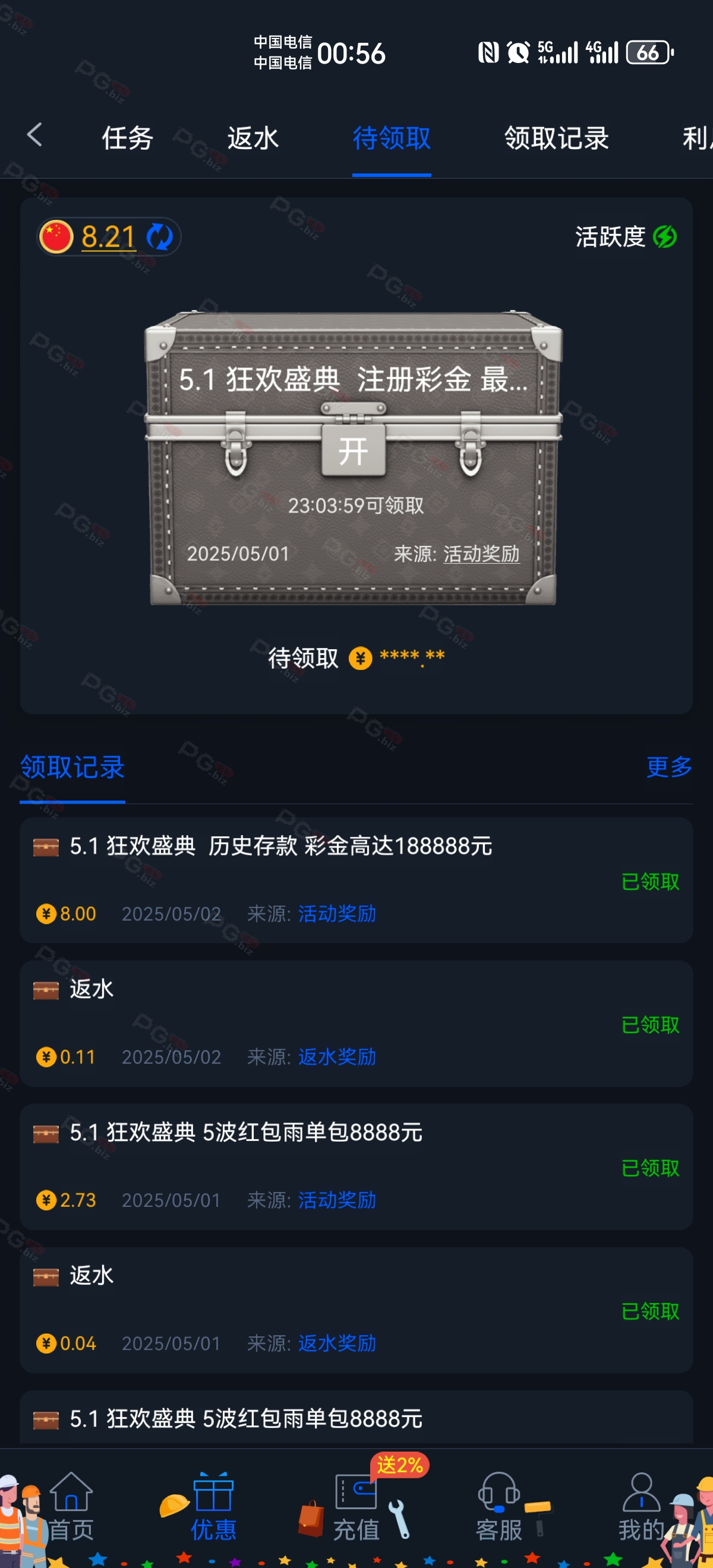Open the 2.73 红包雨 record
Screen dimensions: 713x1568
[356, 1166]
